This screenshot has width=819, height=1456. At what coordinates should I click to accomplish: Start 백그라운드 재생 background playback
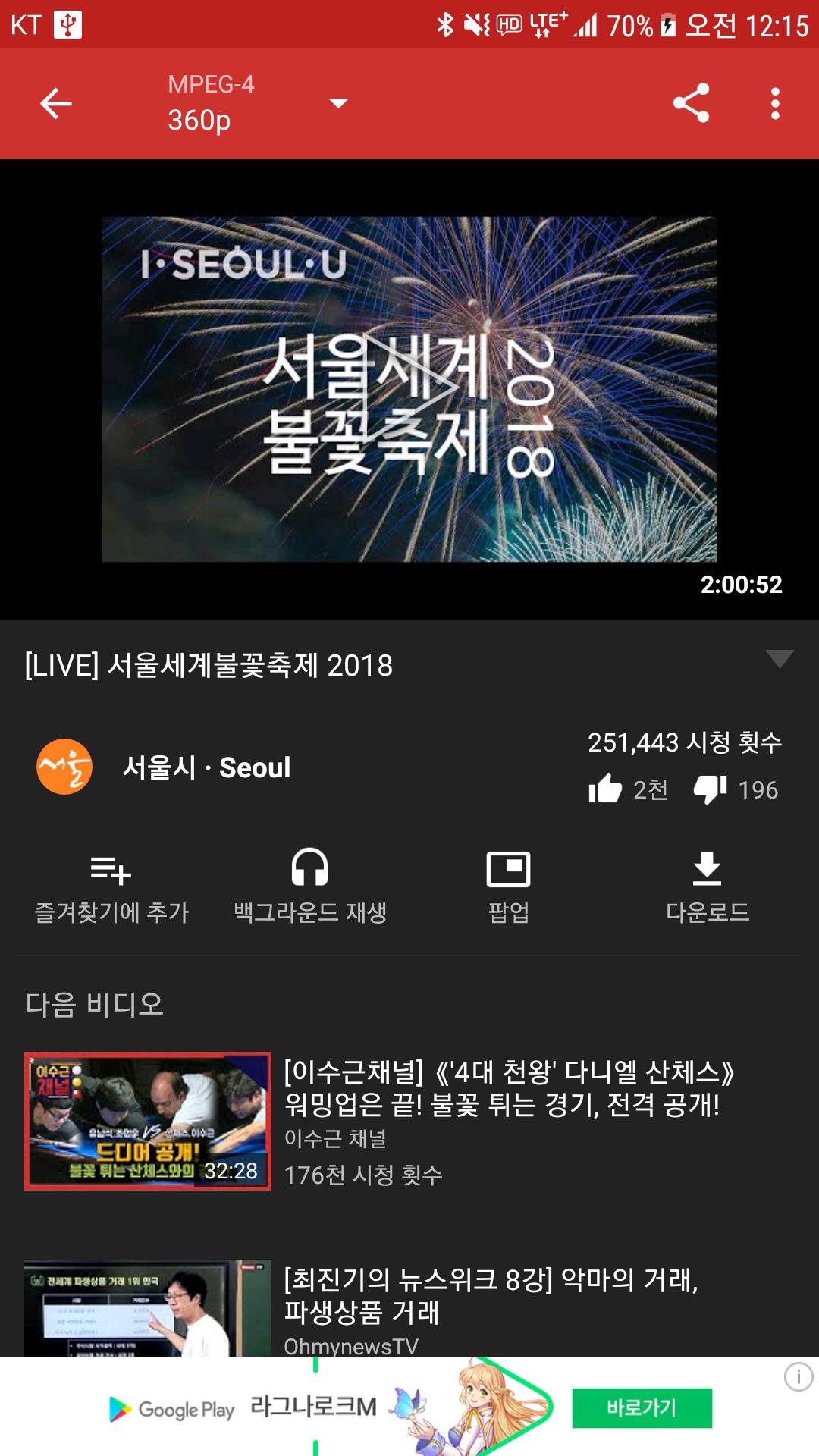(x=310, y=887)
